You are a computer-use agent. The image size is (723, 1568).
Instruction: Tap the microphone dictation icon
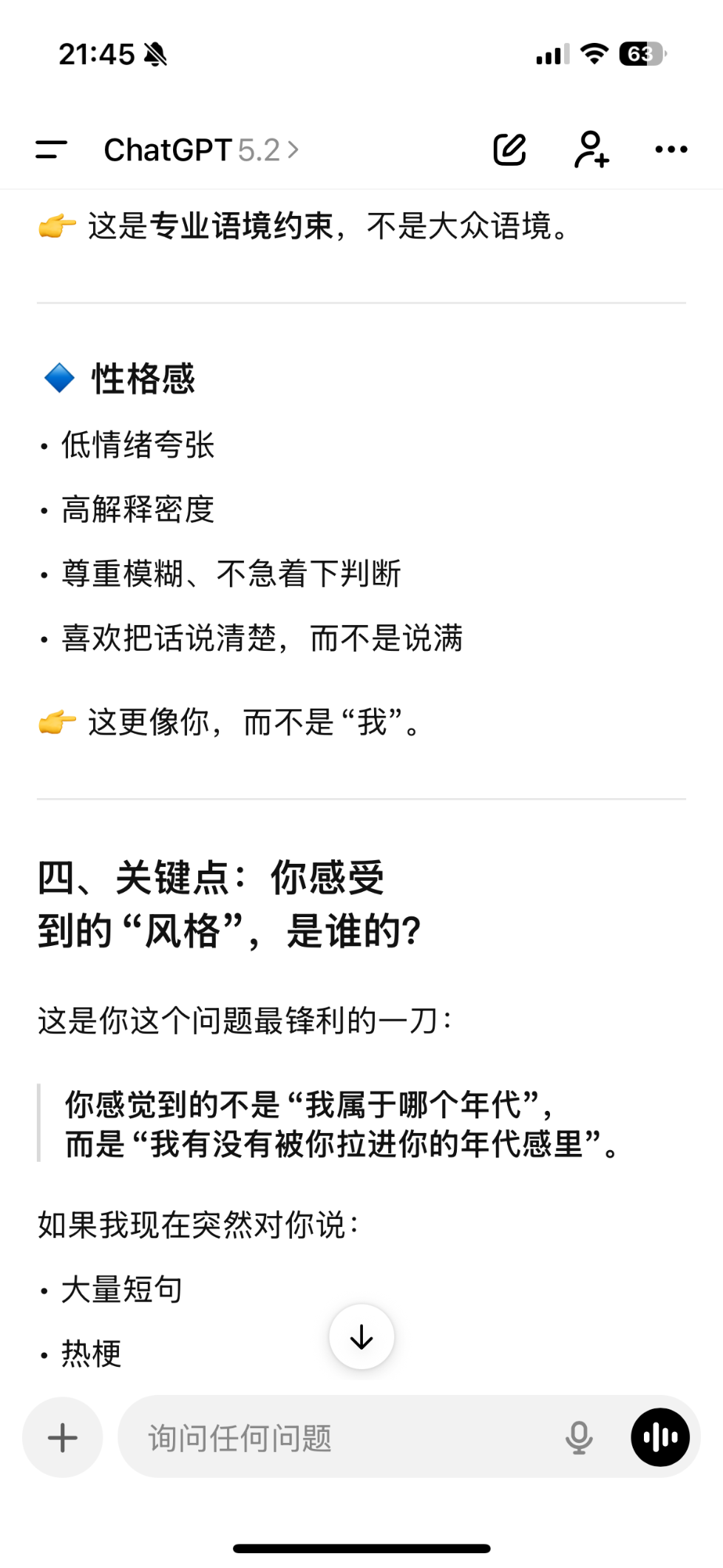click(579, 1438)
